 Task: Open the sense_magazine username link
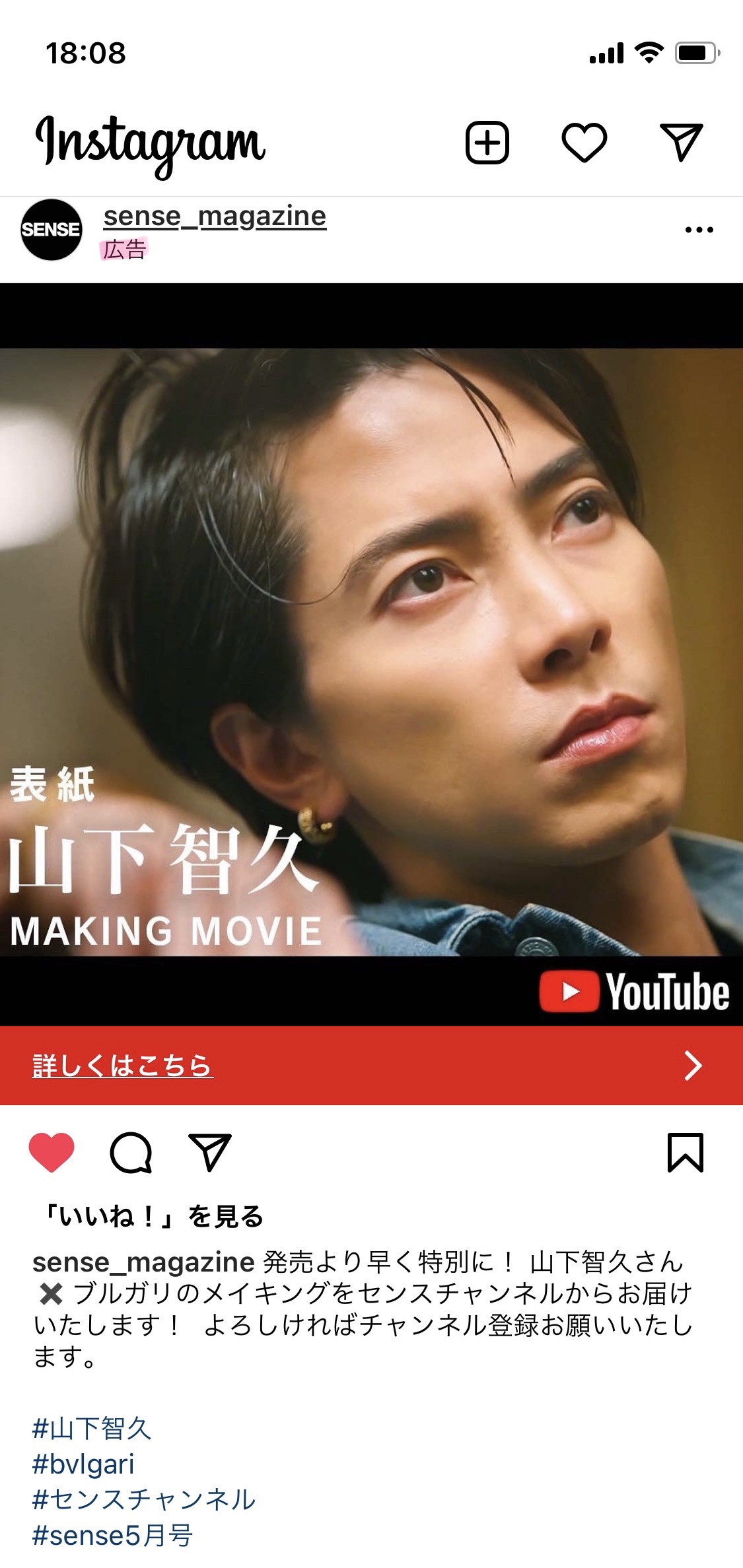tap(215, 216)
